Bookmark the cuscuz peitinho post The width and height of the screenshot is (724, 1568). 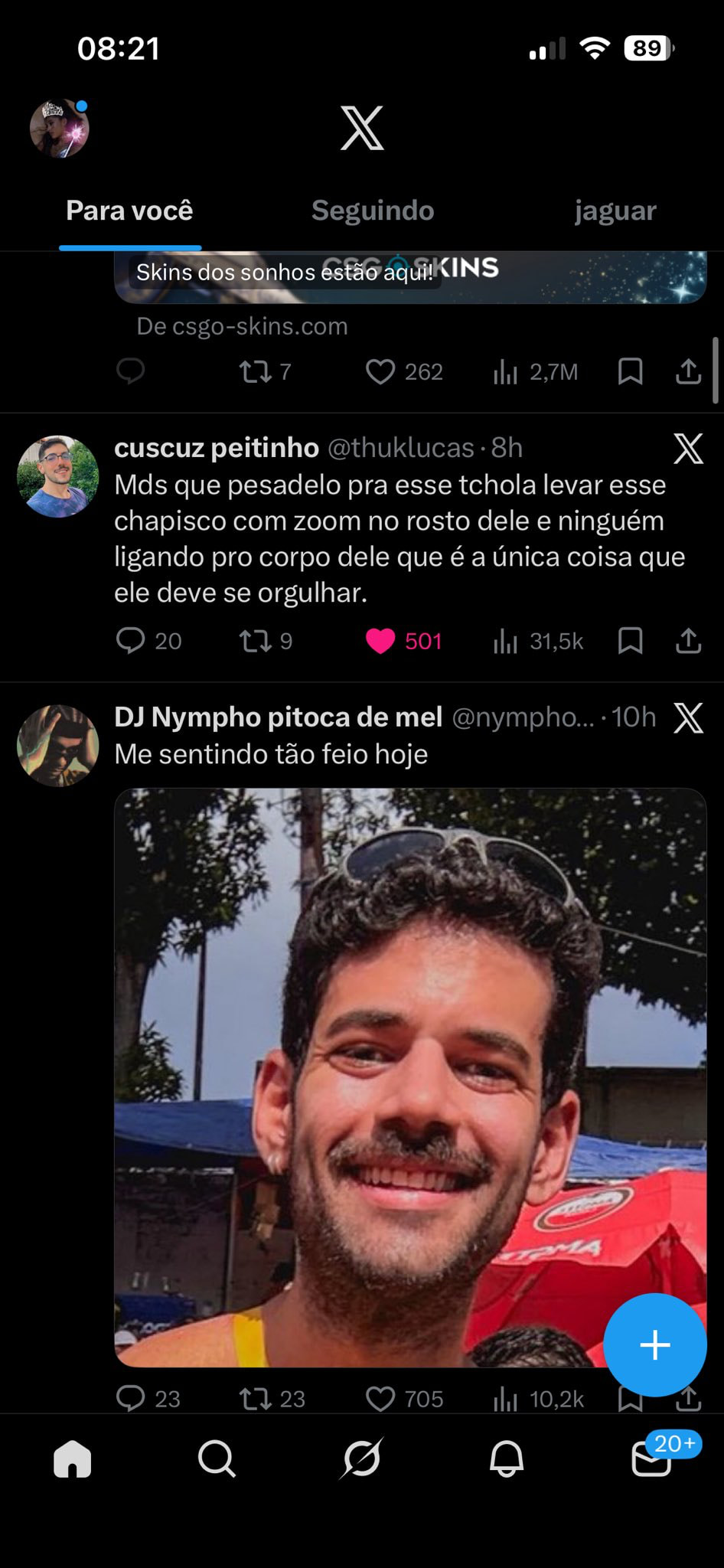point(630,641)
